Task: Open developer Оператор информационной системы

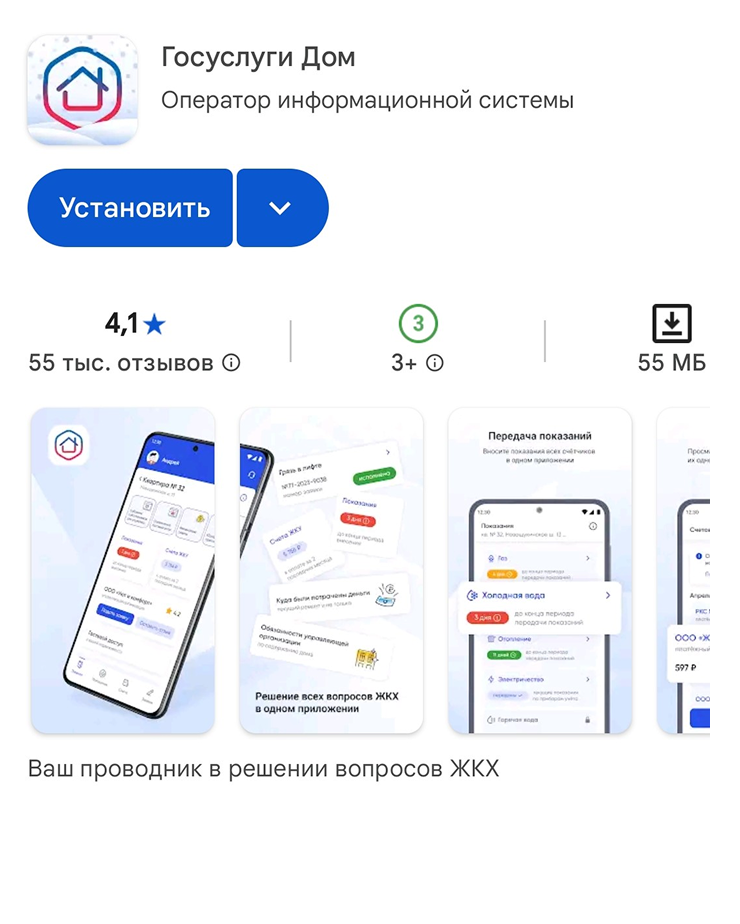Action: [x=367, y=101]
